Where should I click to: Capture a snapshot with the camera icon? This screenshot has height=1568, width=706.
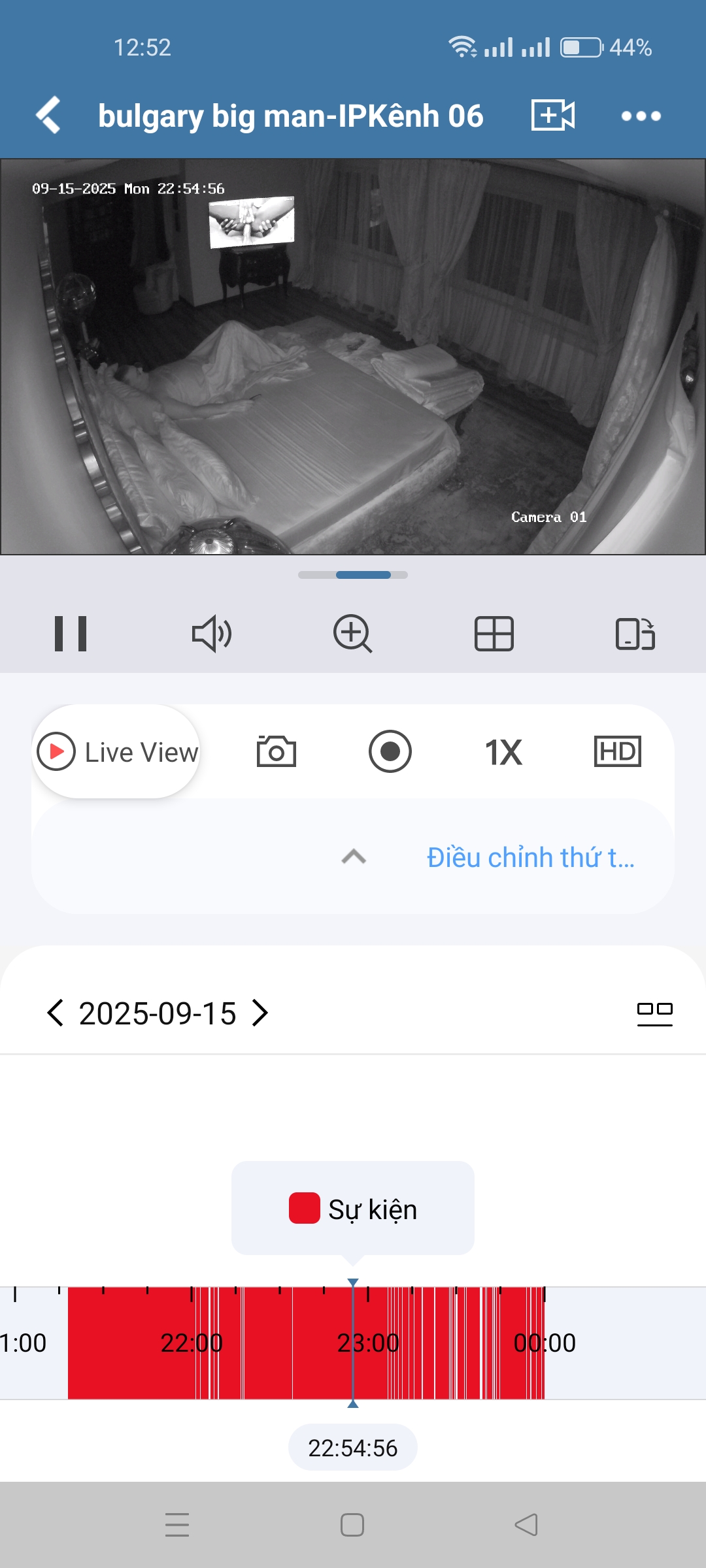276,752
